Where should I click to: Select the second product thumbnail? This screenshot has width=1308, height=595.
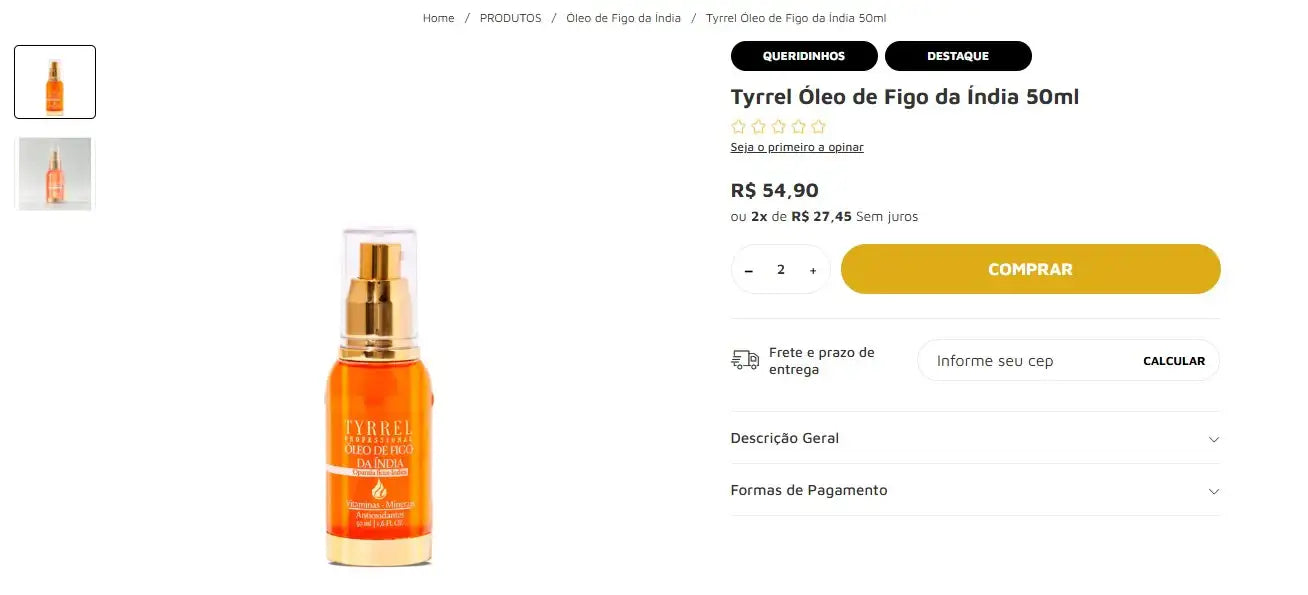click(x=55, y=173)
